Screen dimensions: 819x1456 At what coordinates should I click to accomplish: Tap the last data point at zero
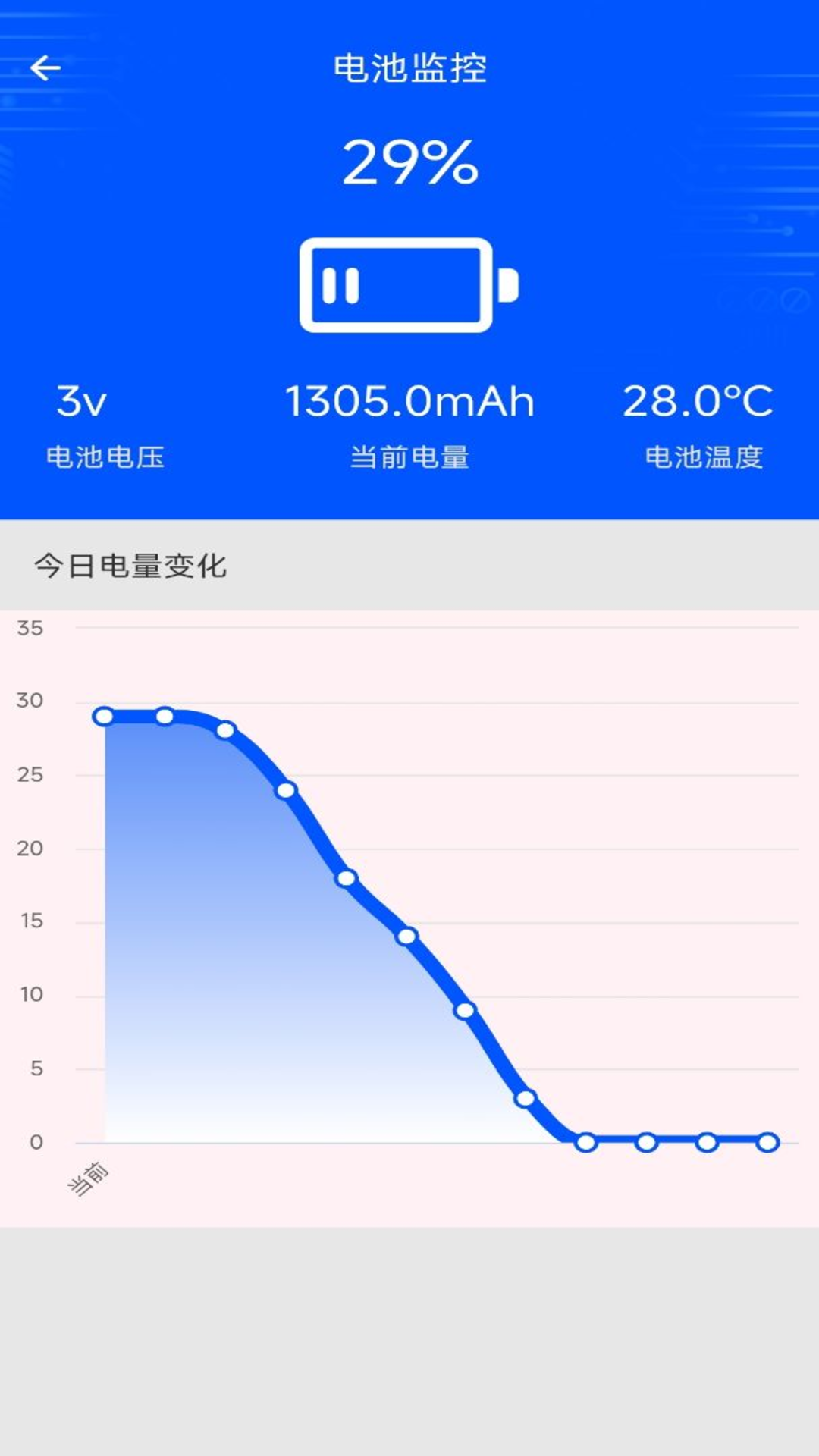pos(768,1140)
